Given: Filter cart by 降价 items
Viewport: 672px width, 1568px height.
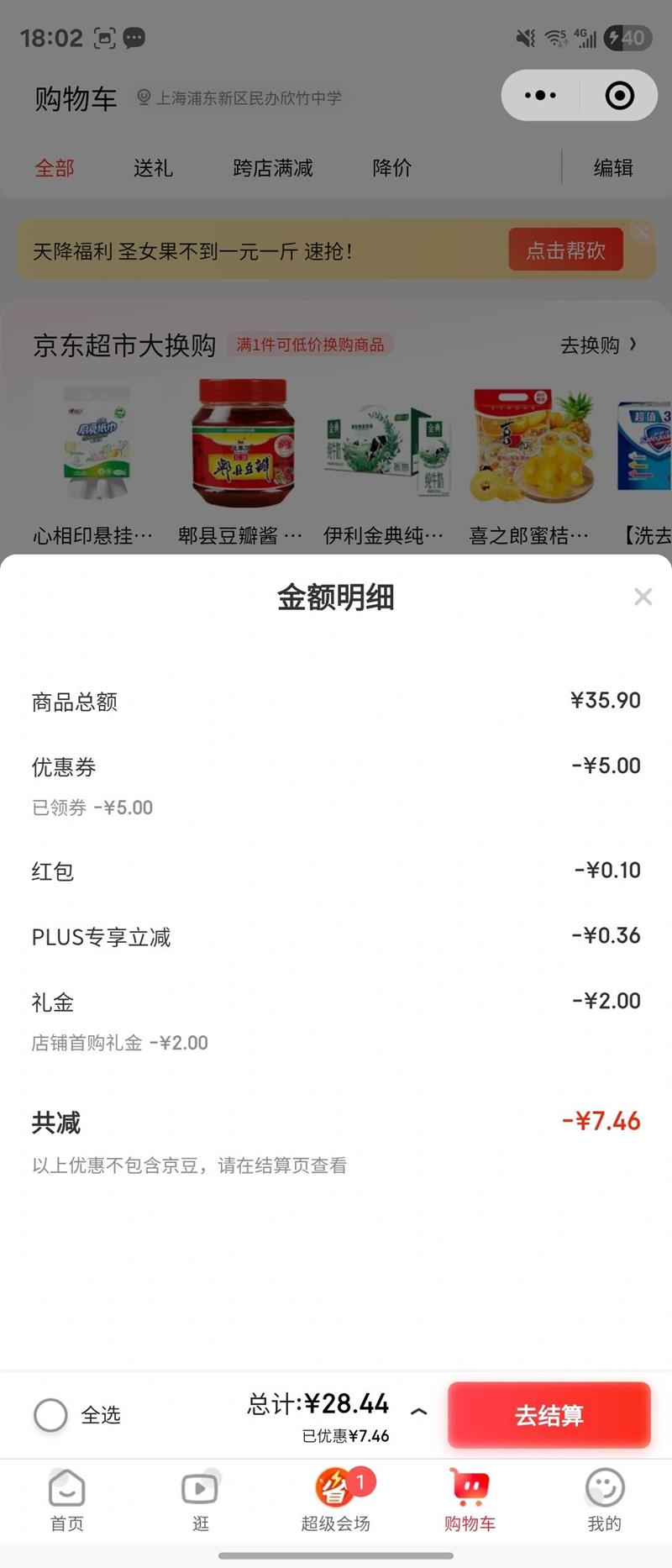Looking at the screenshot, I should click(392, 168).
